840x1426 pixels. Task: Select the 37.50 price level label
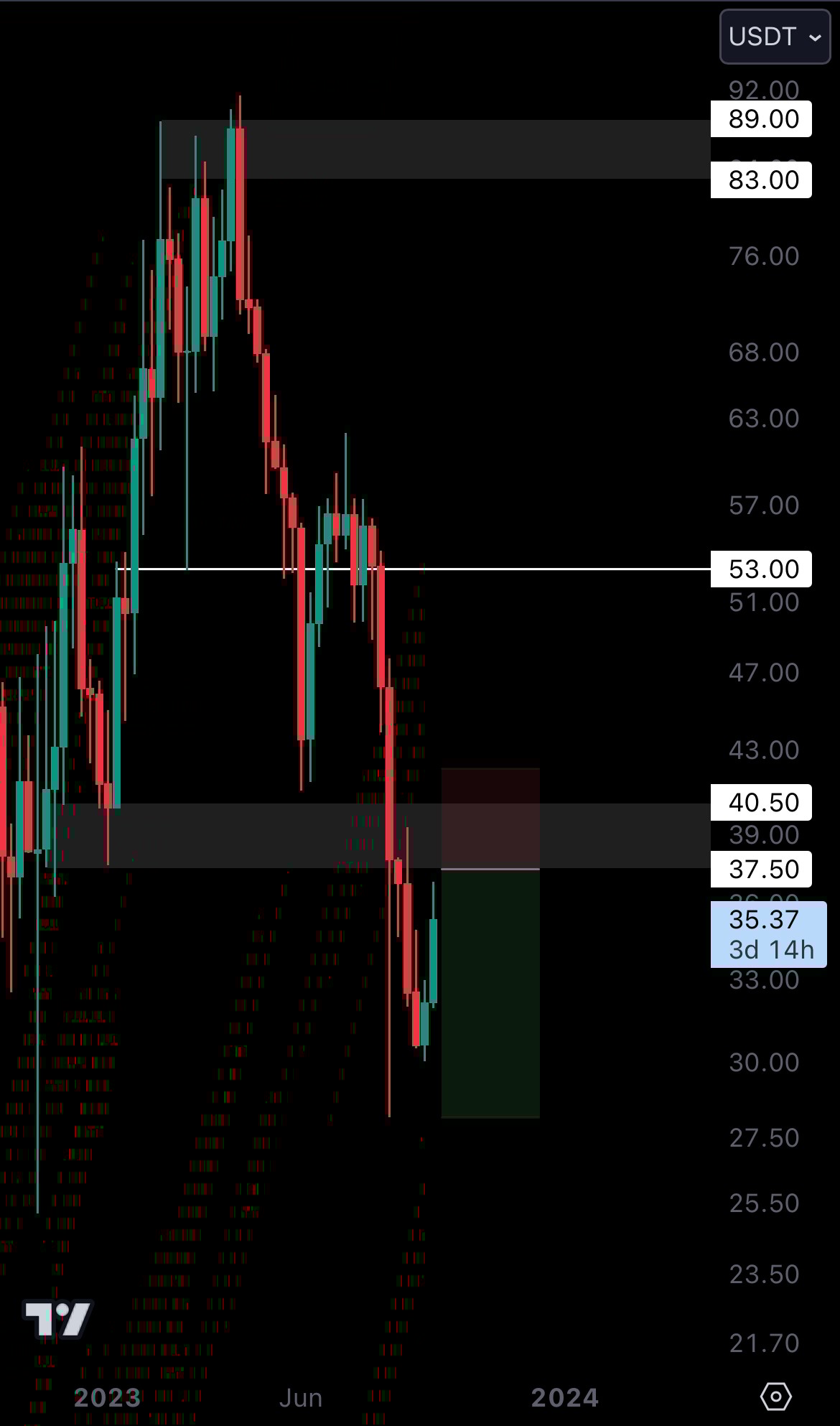pyautogui.click(x=761, y=869)
